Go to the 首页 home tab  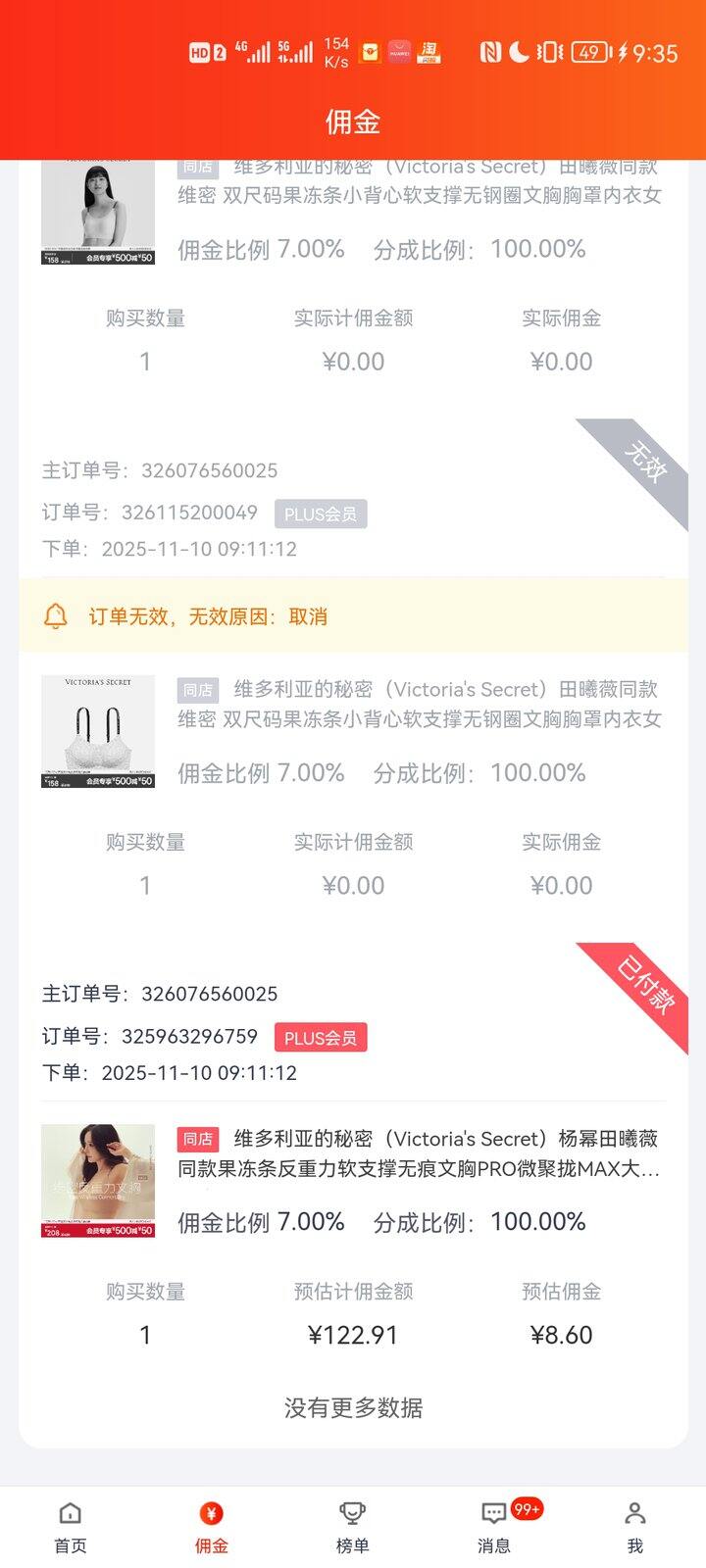coord(71,1527)
